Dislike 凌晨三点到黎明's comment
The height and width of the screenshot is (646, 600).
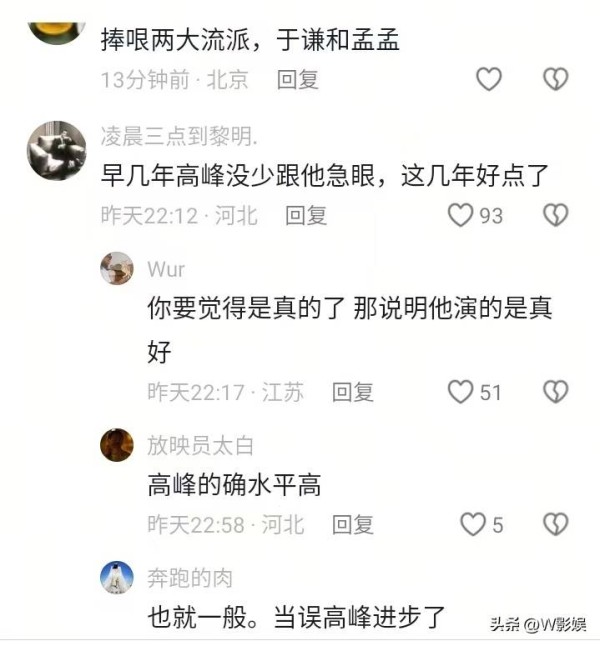555,215
